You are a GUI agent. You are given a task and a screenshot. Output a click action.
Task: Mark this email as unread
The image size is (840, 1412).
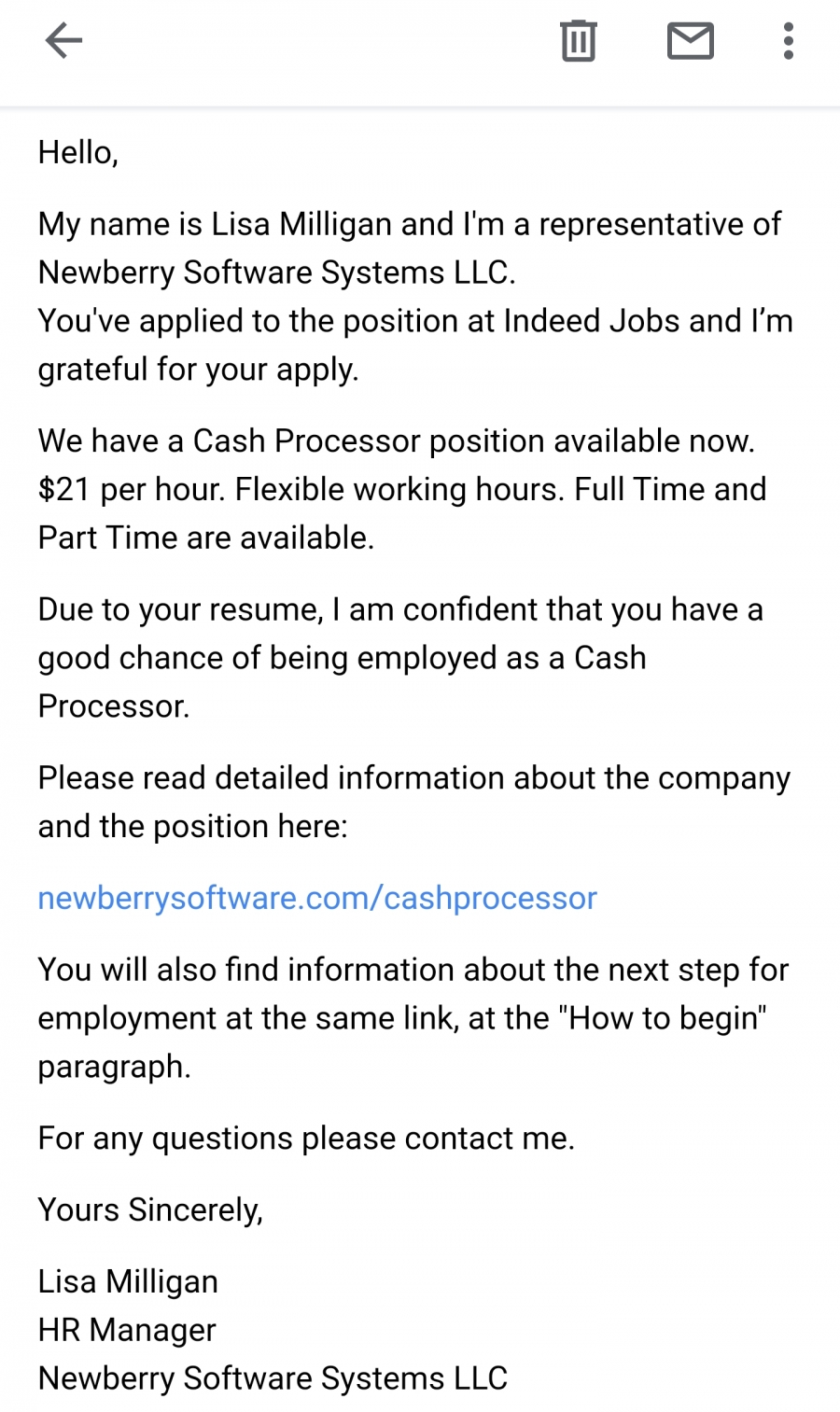pyautogui.click(x=691, y=41)
